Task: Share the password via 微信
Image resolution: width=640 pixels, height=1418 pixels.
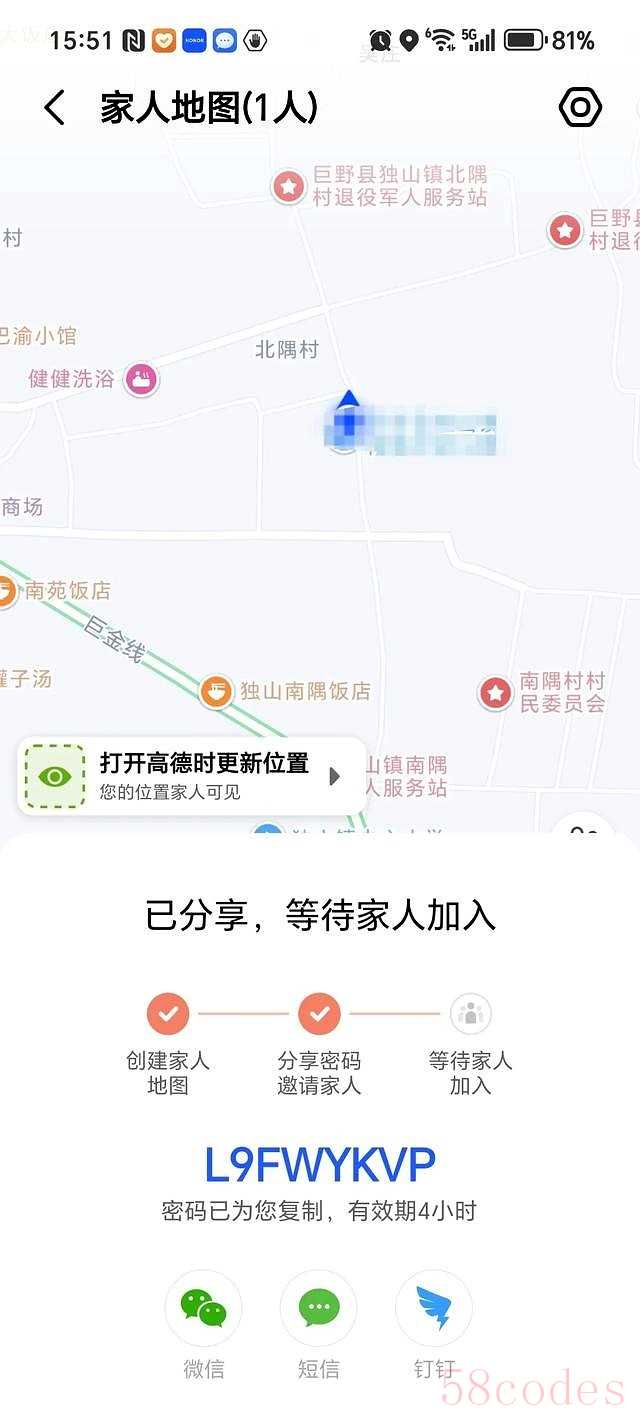Action: pyautogui.click(x=203, y=1309)
